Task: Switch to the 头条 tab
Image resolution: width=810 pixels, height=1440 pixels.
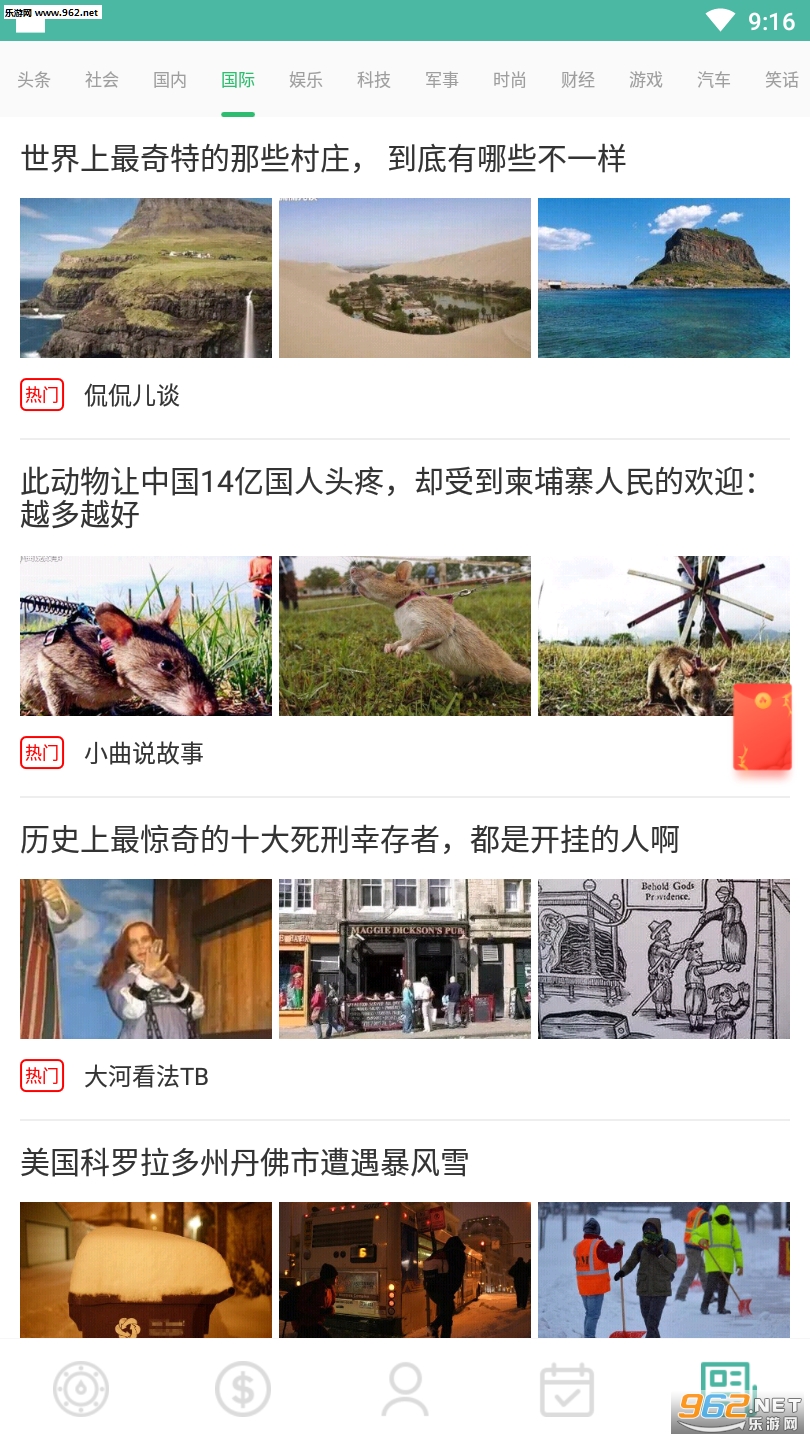Action: pyautogui.click(x=34, y=80)
